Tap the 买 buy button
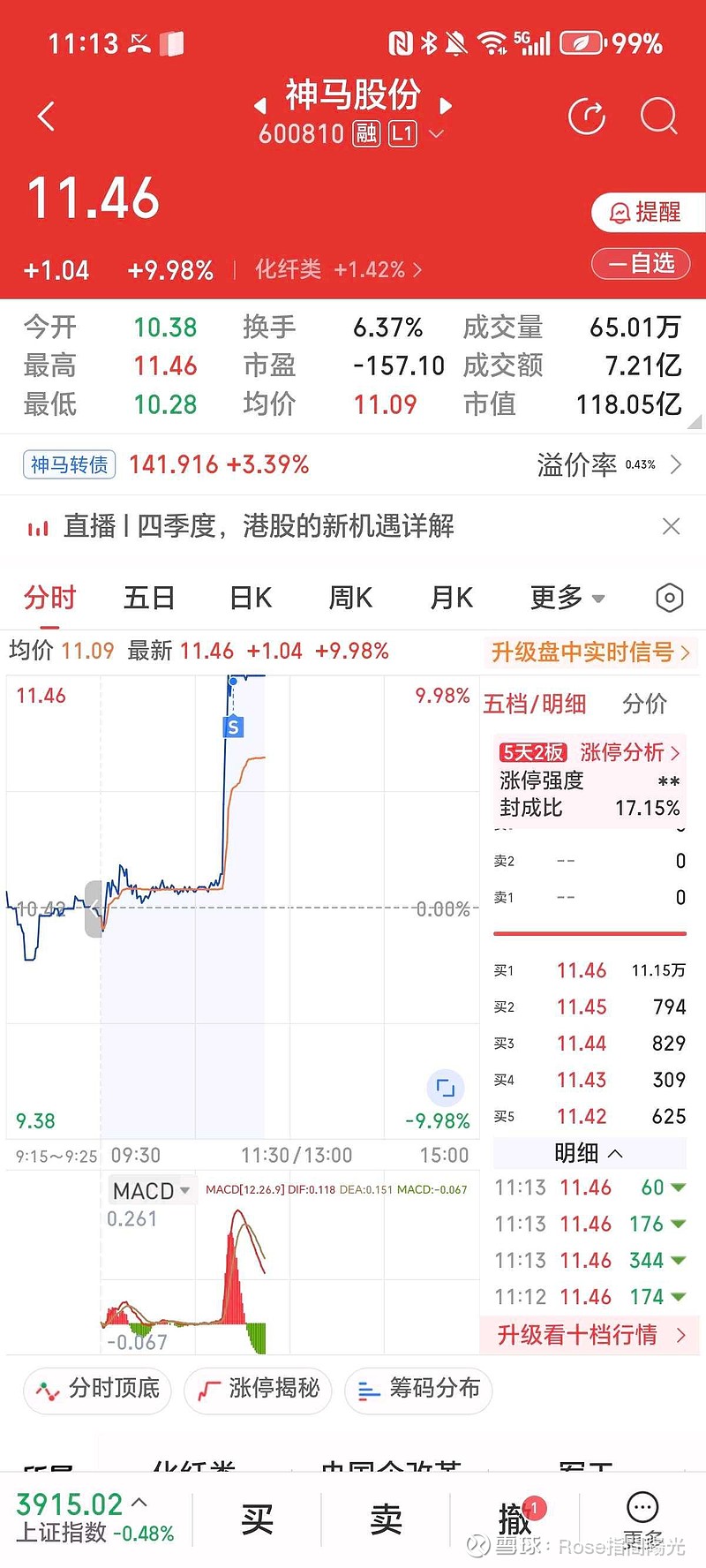Image resolution: width=706 pixels, height=1568 pixels. click(x=257, y=1519)
